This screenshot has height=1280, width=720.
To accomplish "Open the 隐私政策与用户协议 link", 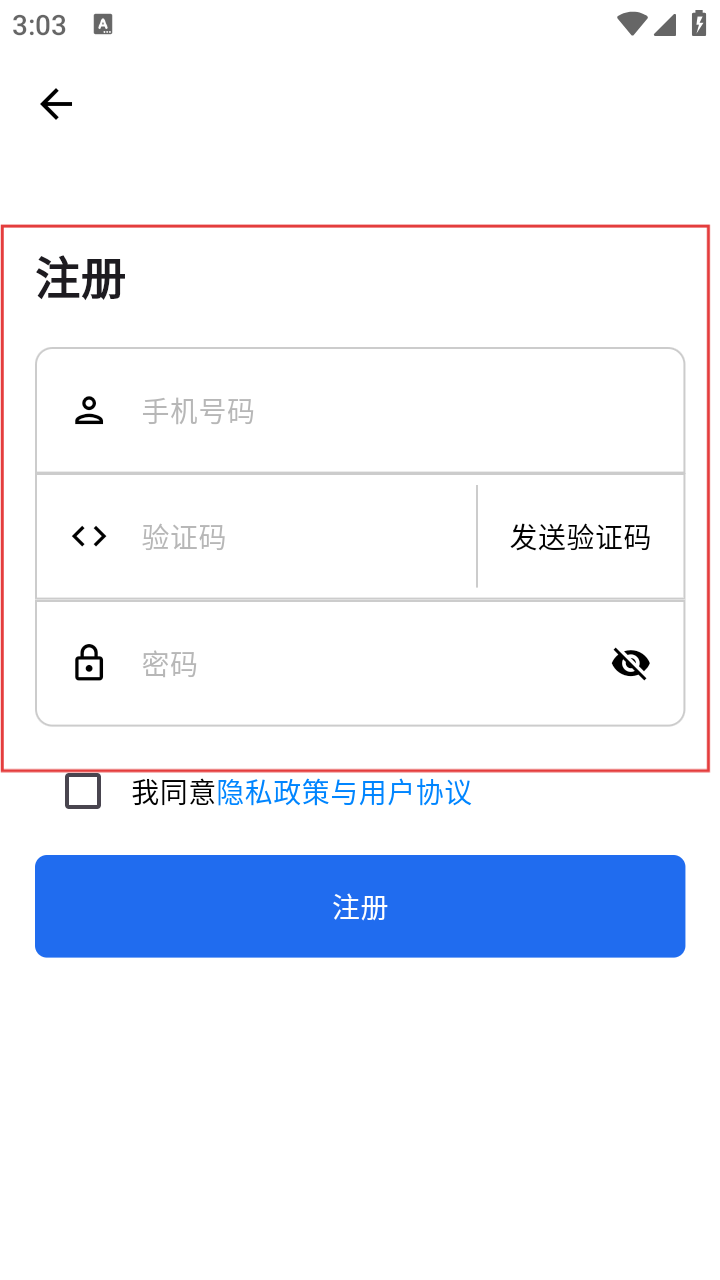I will [344, 793].
